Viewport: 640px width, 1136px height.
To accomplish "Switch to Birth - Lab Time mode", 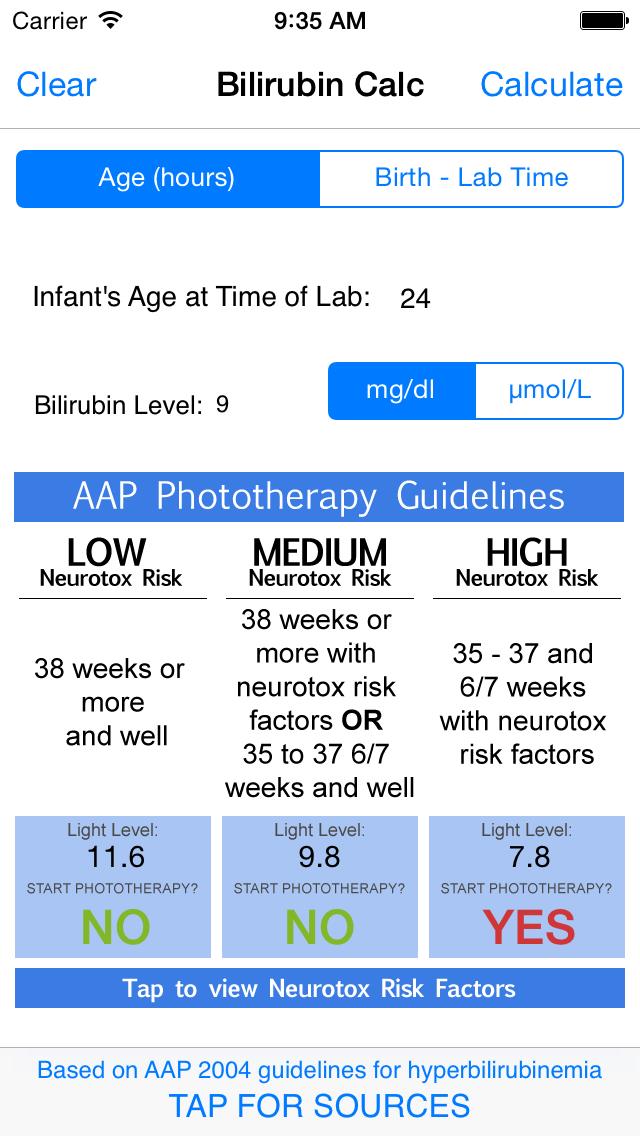I will click(x=471, y=178).
